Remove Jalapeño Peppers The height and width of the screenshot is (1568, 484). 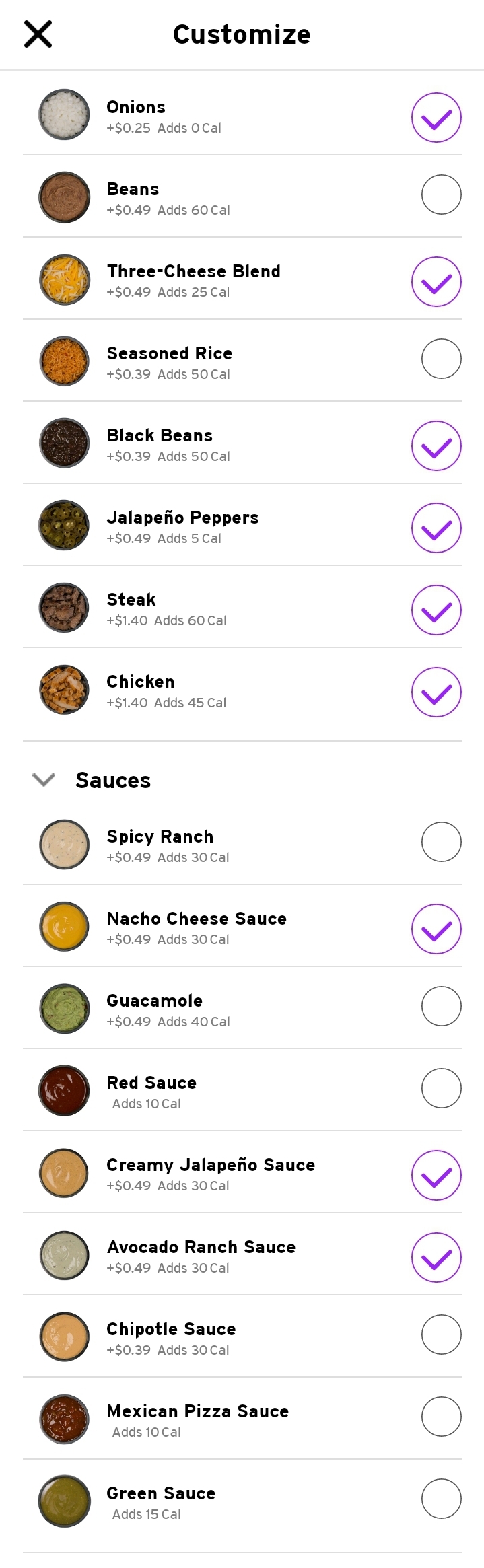point(436,528)
